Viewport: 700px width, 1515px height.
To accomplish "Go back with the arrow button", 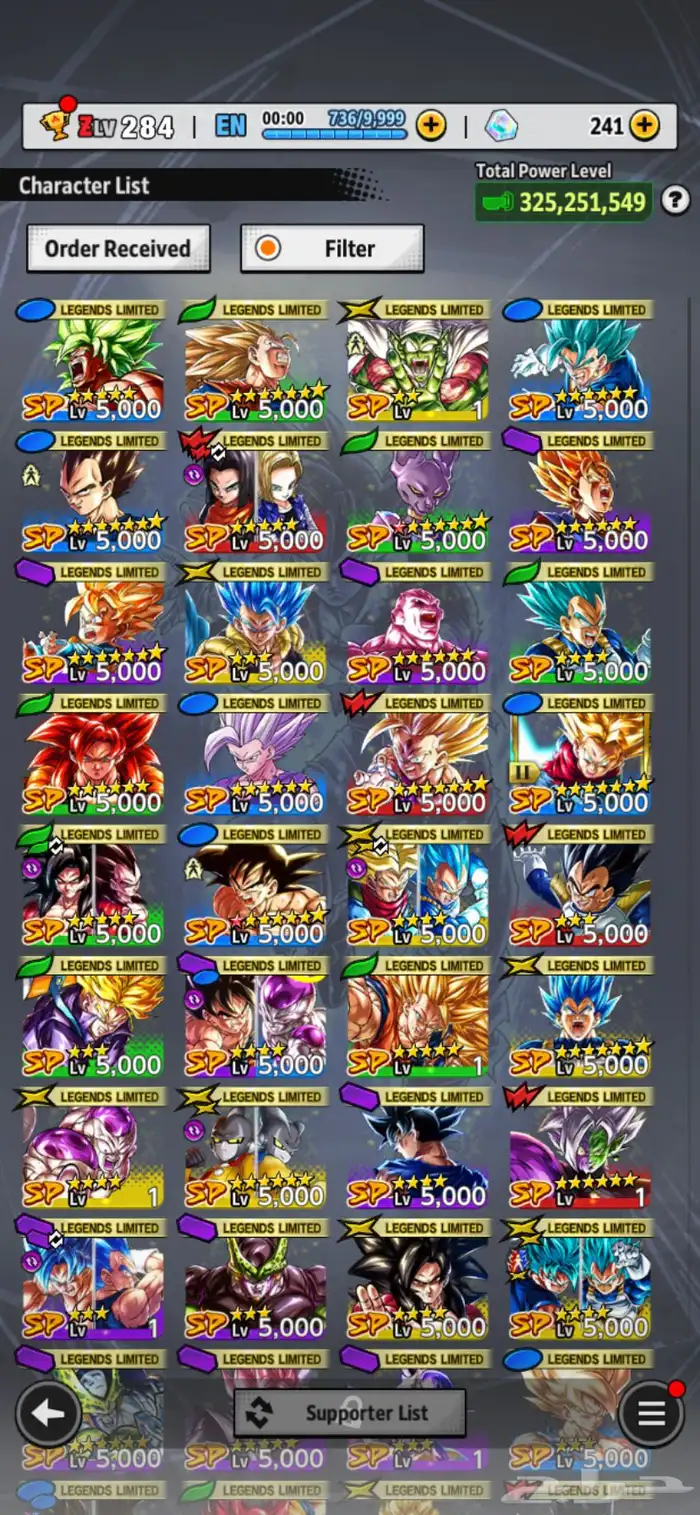I will point(47,1413).
